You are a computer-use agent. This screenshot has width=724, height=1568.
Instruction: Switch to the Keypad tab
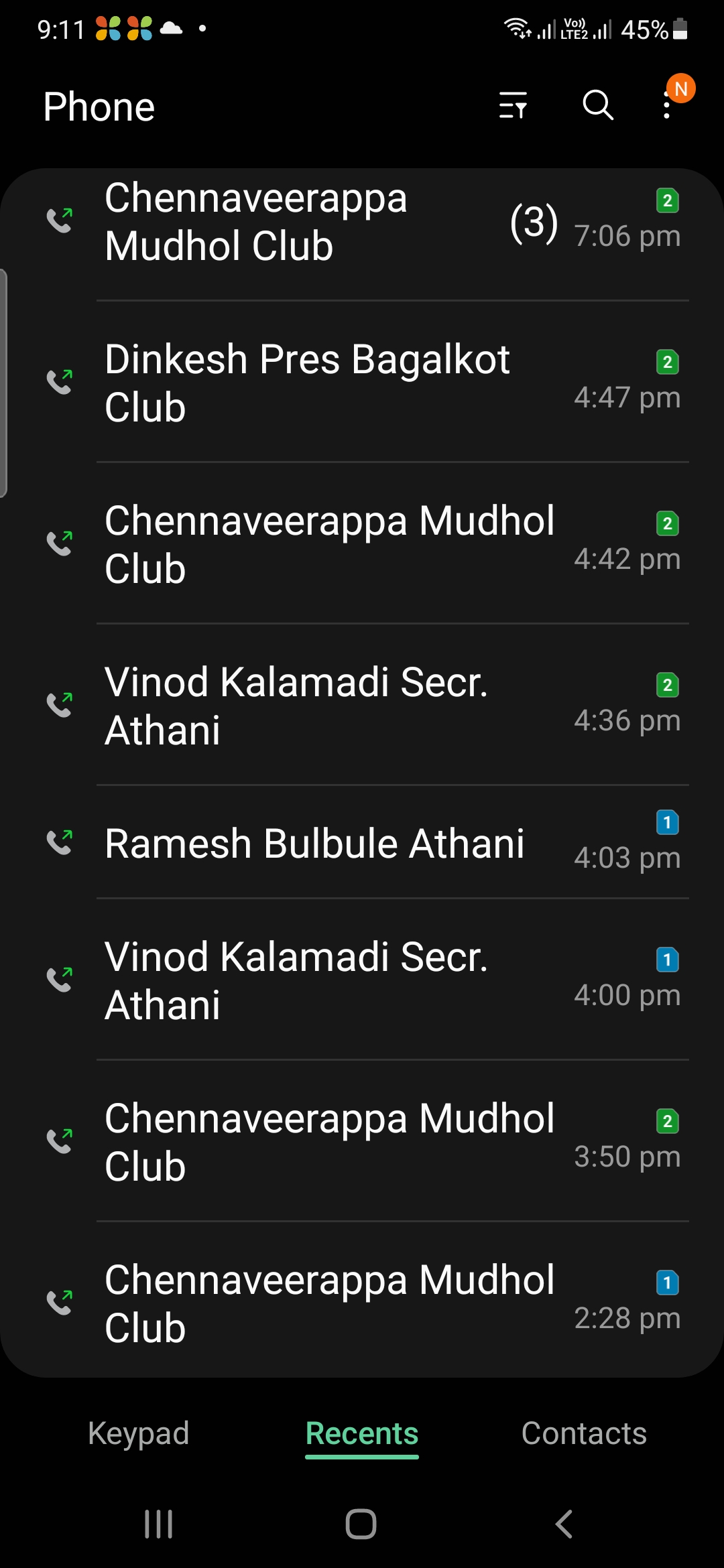coord(139,1434)
